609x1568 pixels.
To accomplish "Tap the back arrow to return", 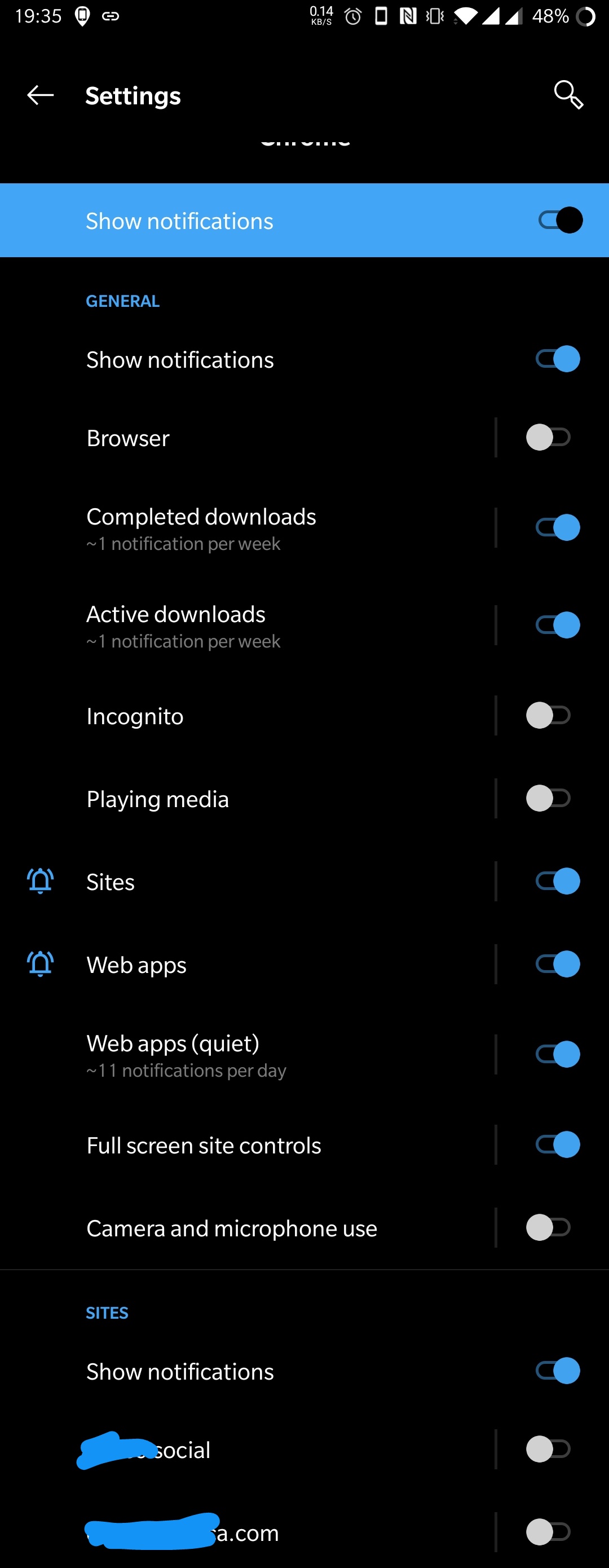I will (x=40, y=95).
